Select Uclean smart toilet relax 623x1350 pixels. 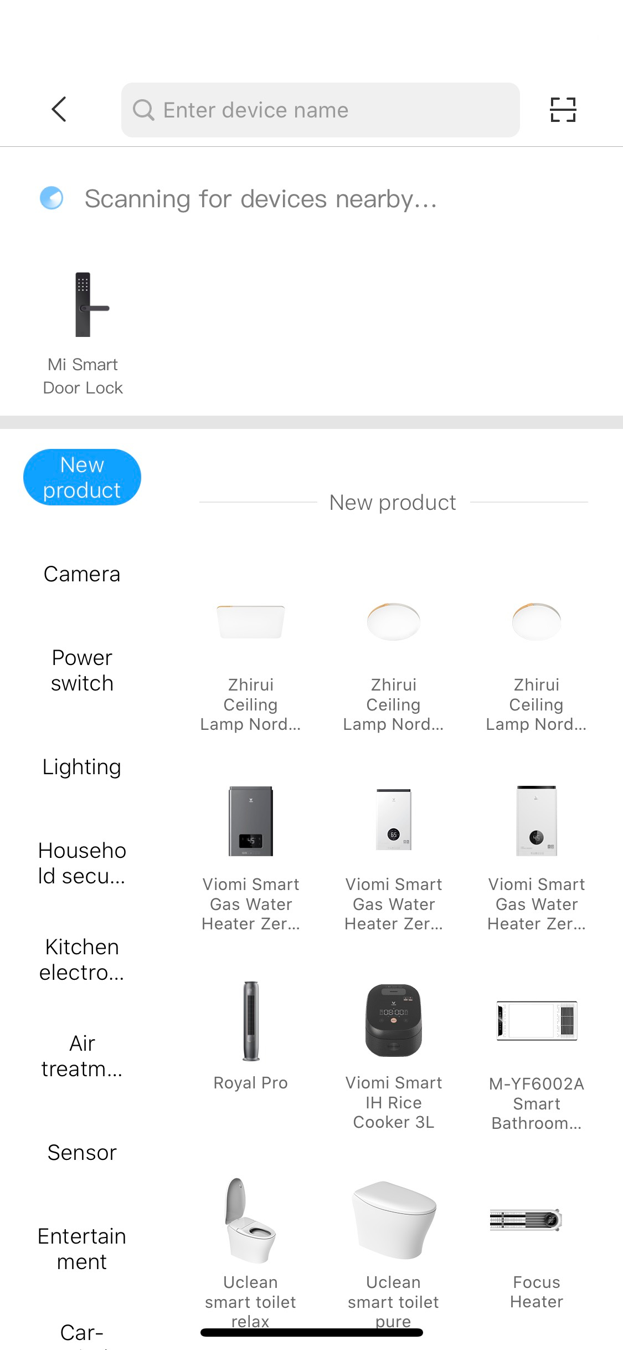coord(250,1250)
